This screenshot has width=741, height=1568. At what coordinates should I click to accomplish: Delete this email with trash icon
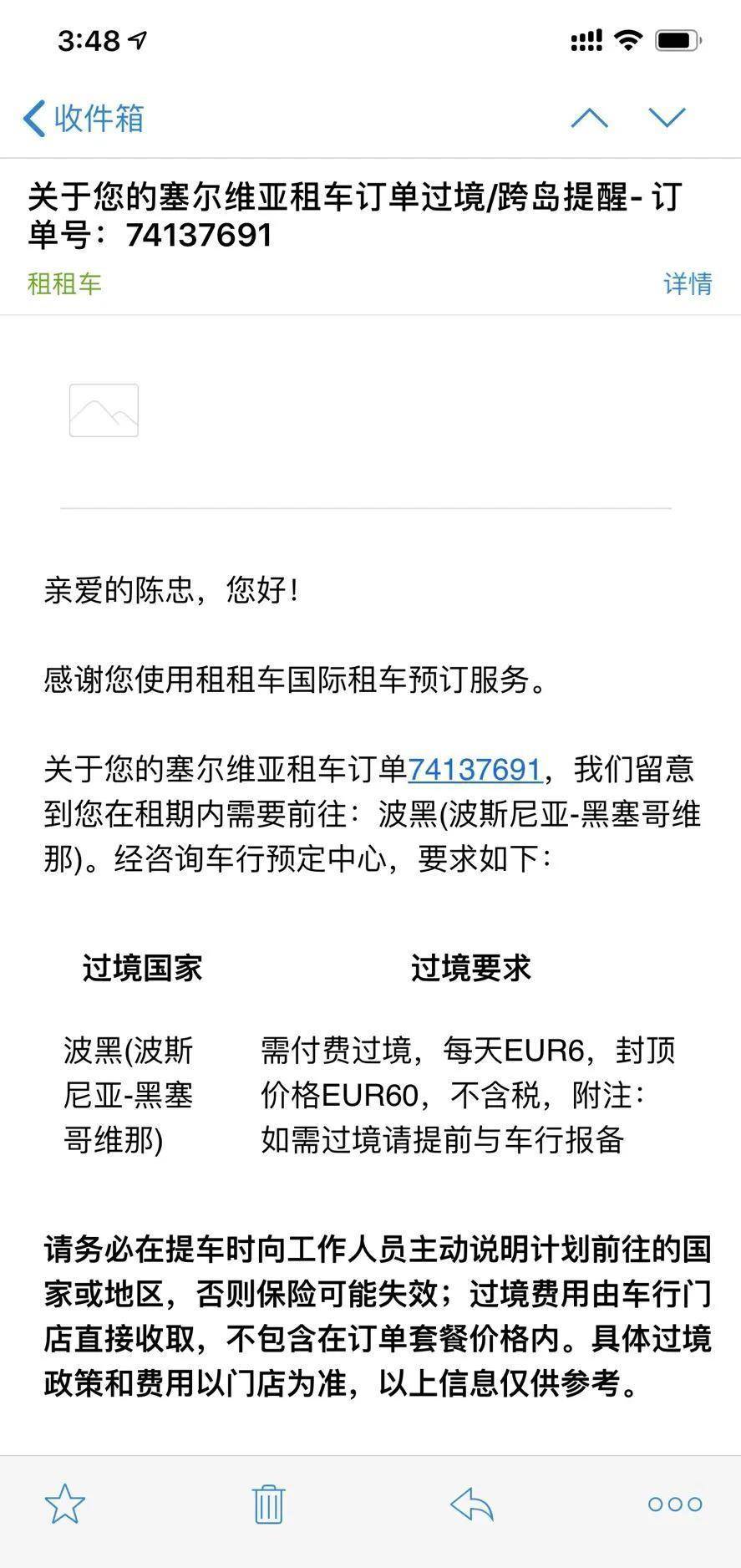(x=268, y=1504)
